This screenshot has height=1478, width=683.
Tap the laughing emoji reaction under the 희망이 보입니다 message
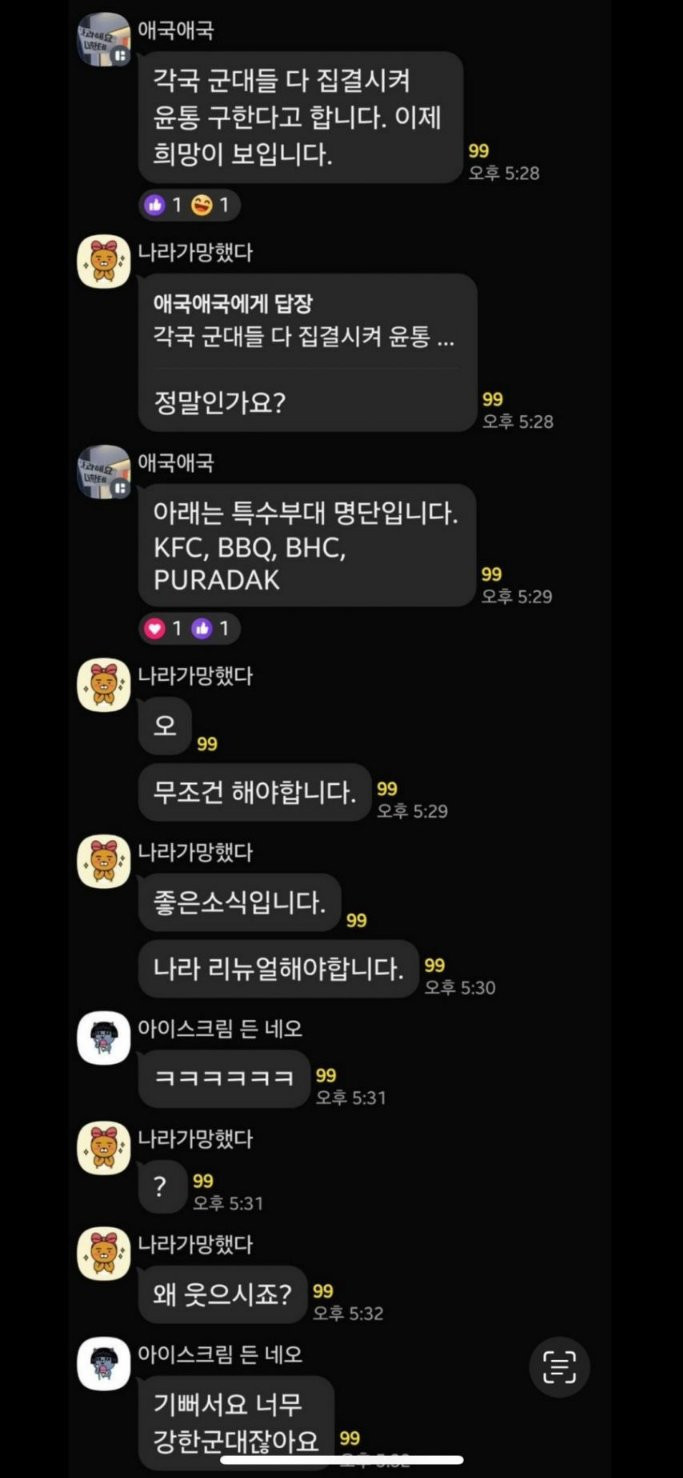tap(204, 206)
